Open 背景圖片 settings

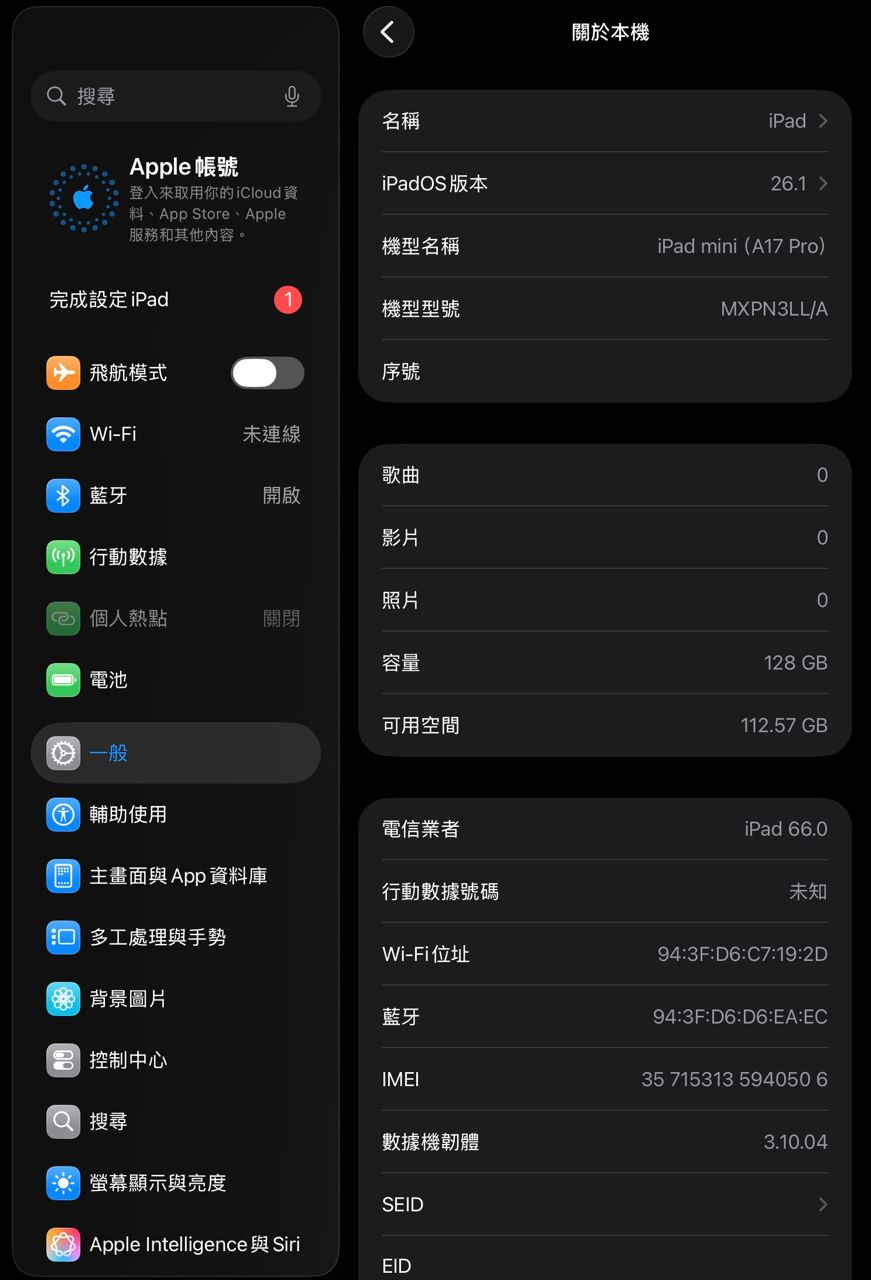point(175,998)
